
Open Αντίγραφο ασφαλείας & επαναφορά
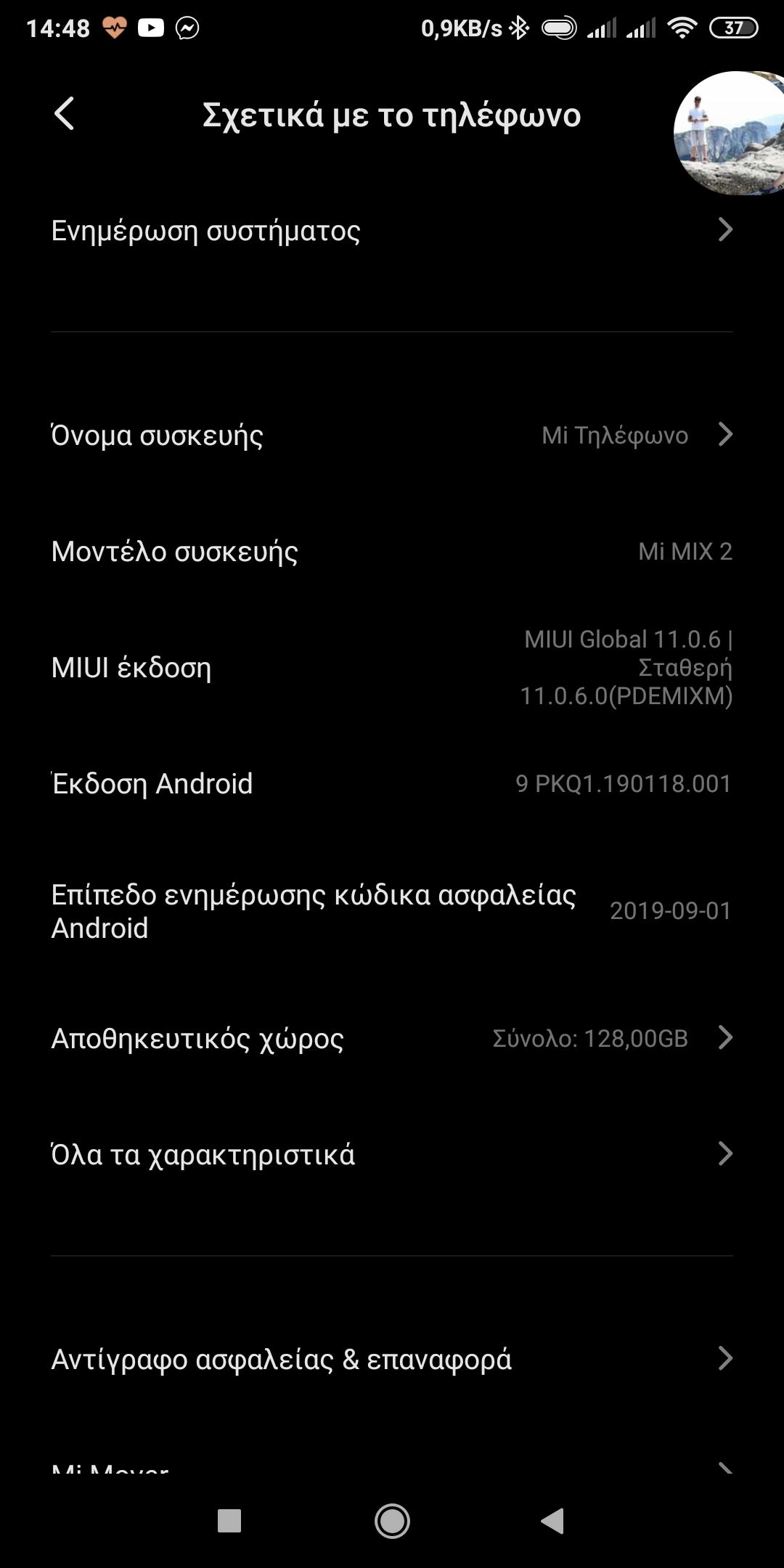392,1359
